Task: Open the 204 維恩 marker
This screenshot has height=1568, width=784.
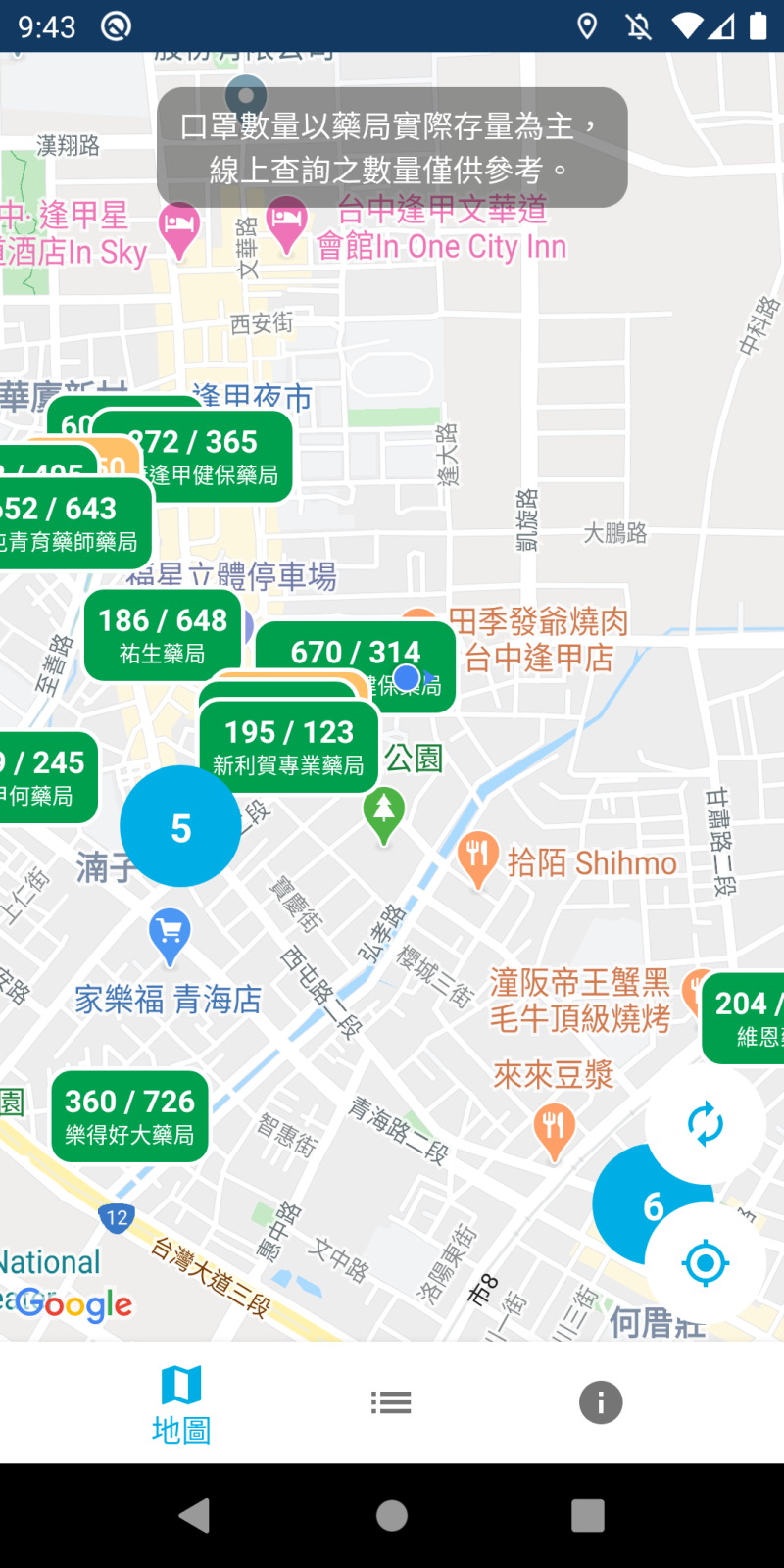Action: click(x=745, y=1018)
